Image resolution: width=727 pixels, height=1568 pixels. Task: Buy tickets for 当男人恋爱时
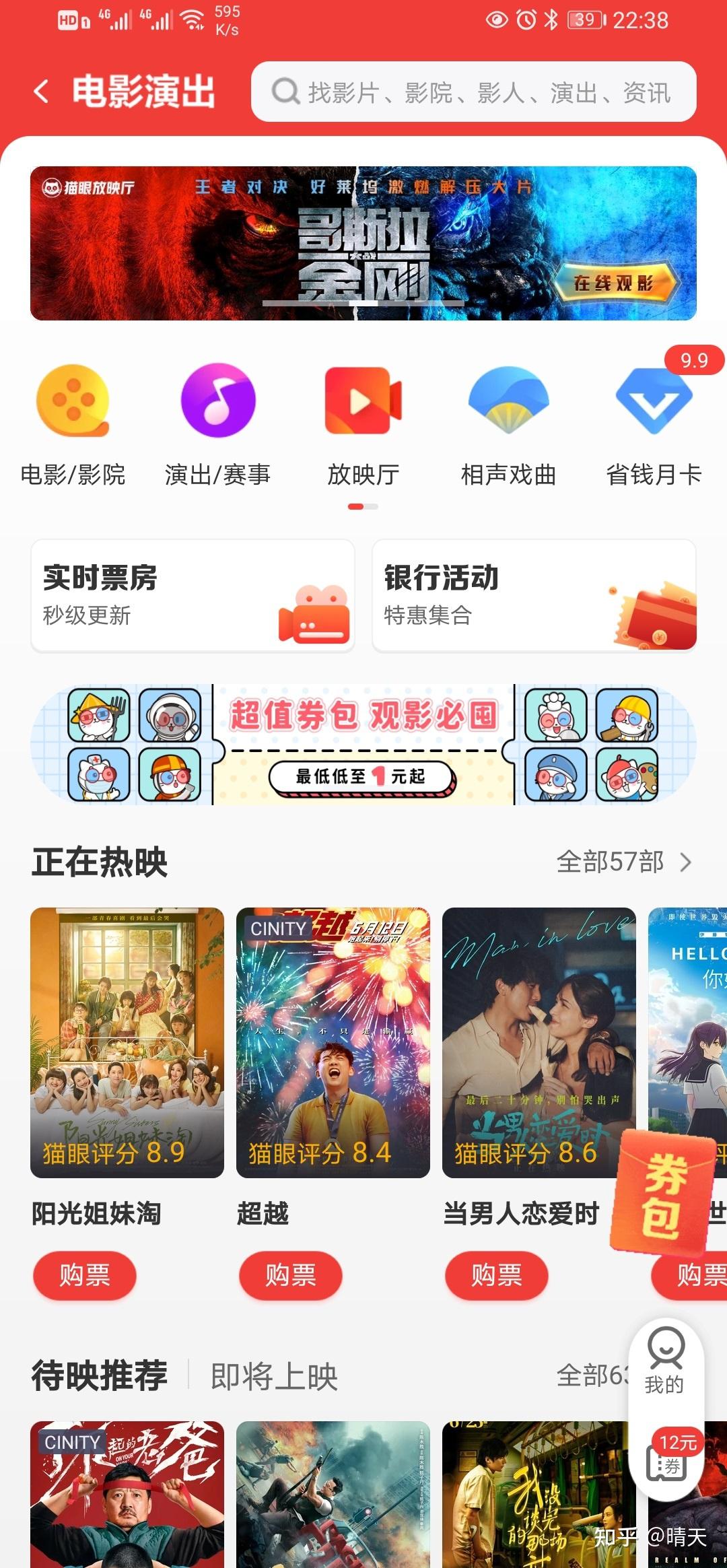click(x=497, y=1275)
